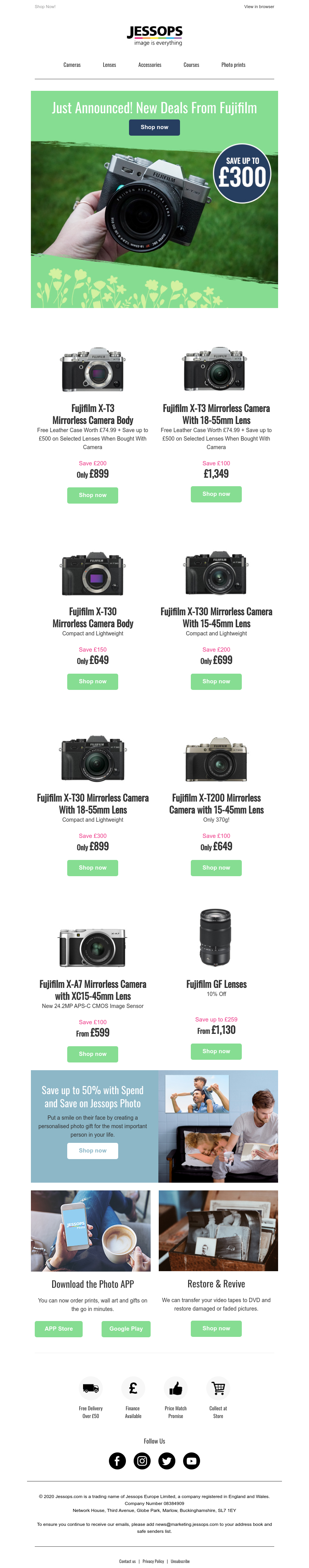The height and width of the screenshot is (1568, 309).
Task: Shop now for Fujifilm X-T200 camera
Action: (216, 867)
